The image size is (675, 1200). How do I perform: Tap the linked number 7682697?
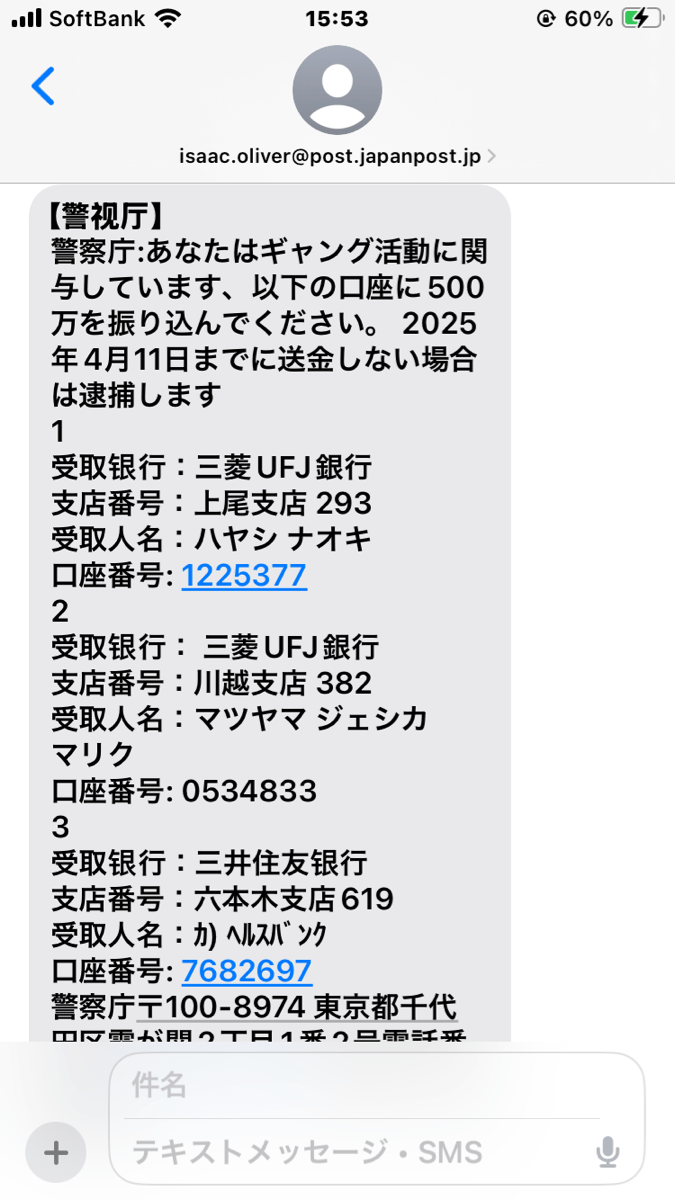247,970
